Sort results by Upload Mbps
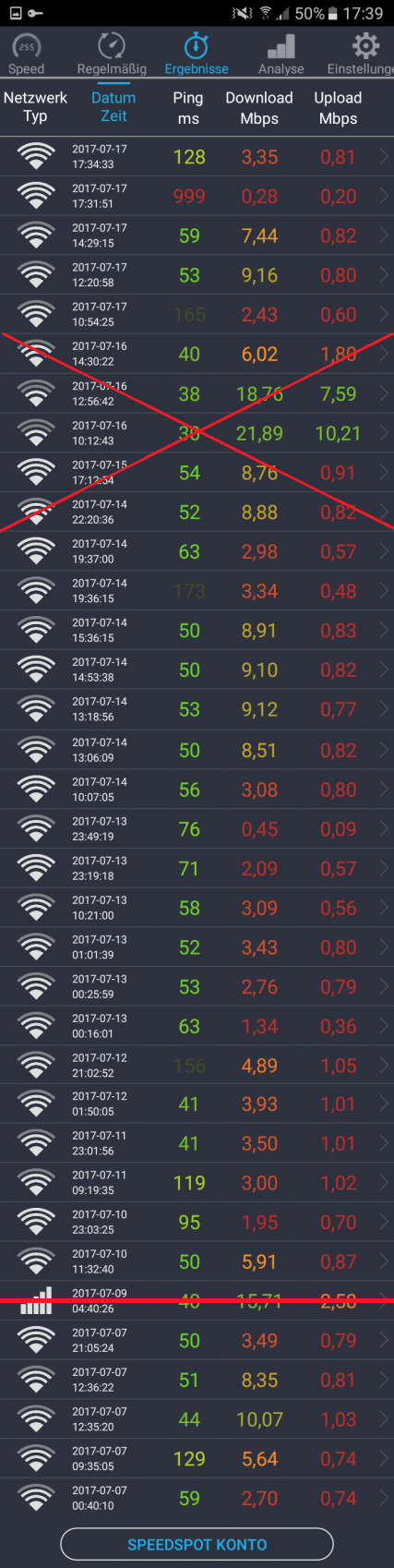Image resolution: width=394 pixels, height=1568 pixels. point(338,107)
